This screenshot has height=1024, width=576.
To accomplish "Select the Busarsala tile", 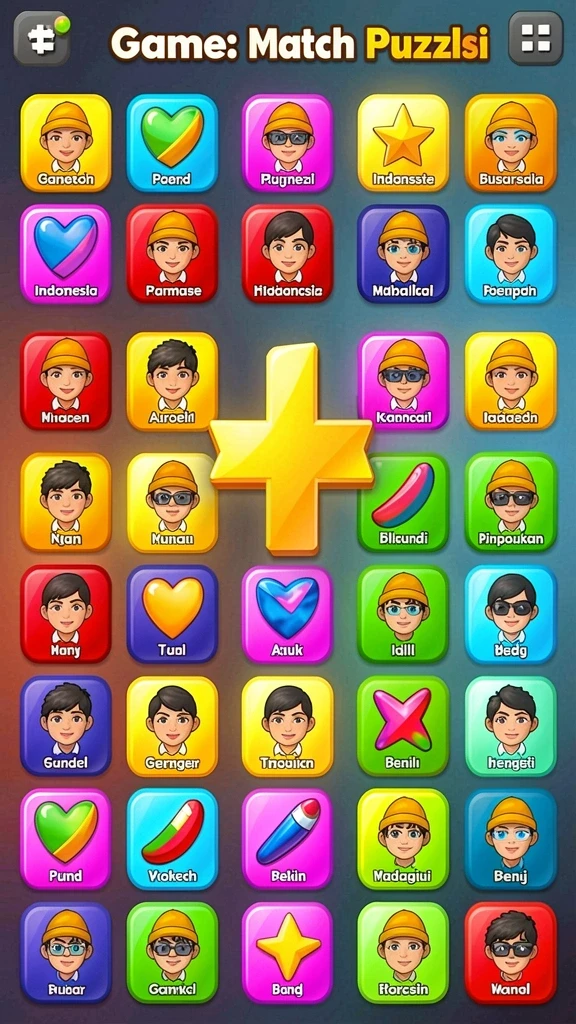I will pos(511,143).
